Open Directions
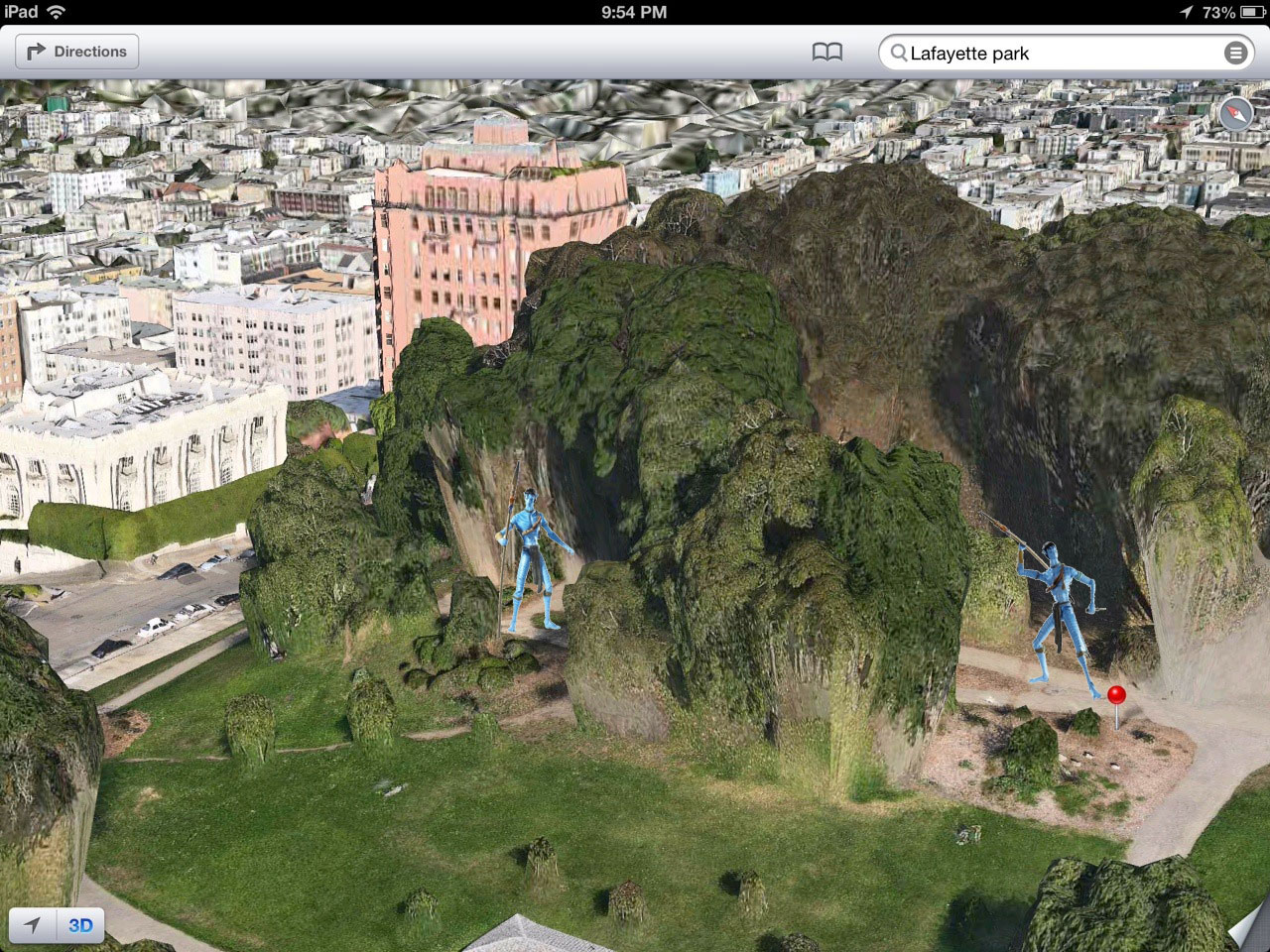The width and height of the screenshot is (1270, 952). pyautogui.click(x=76, y=52)
